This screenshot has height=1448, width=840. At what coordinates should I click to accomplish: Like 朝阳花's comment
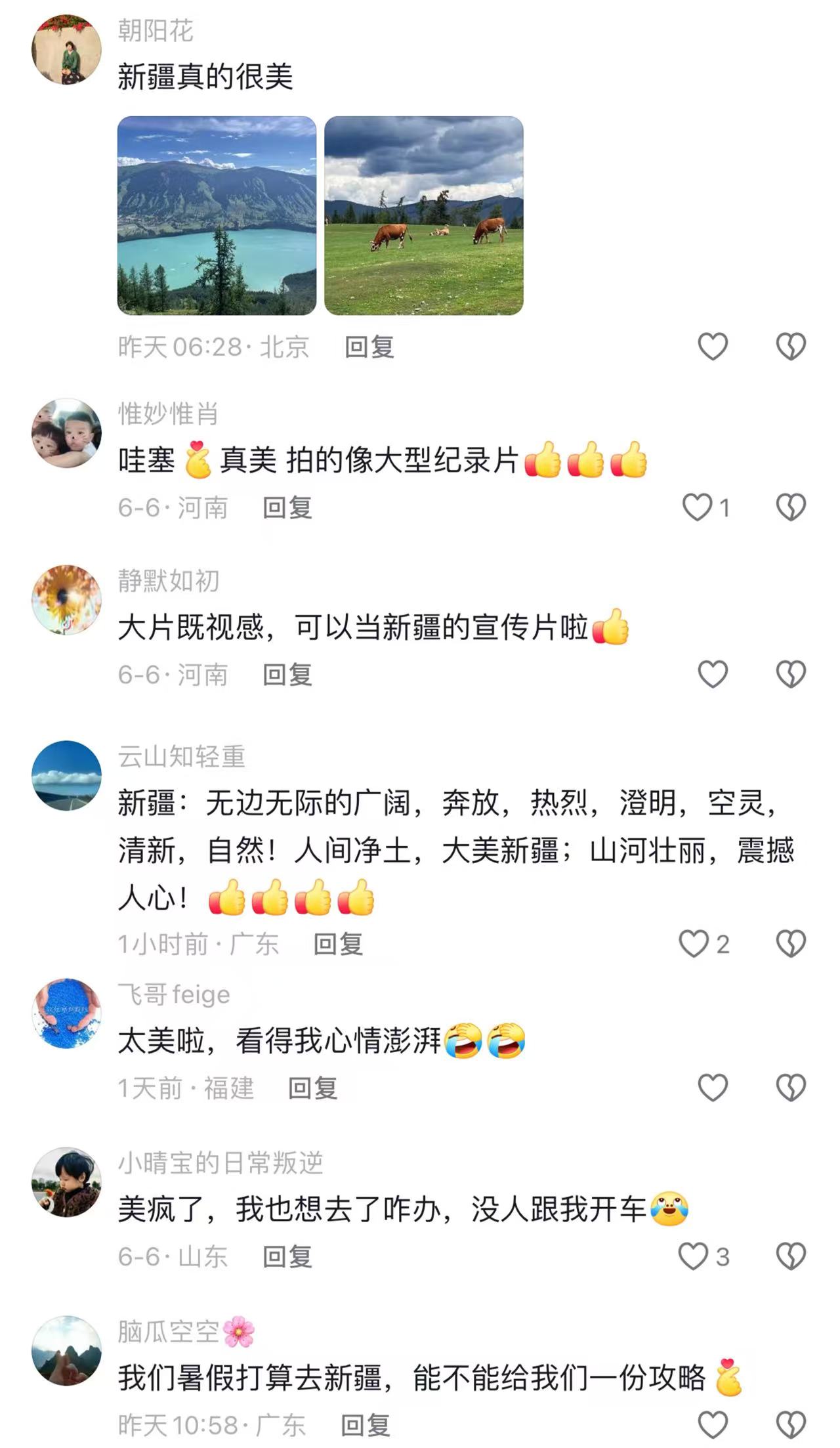tap(713, 347)
